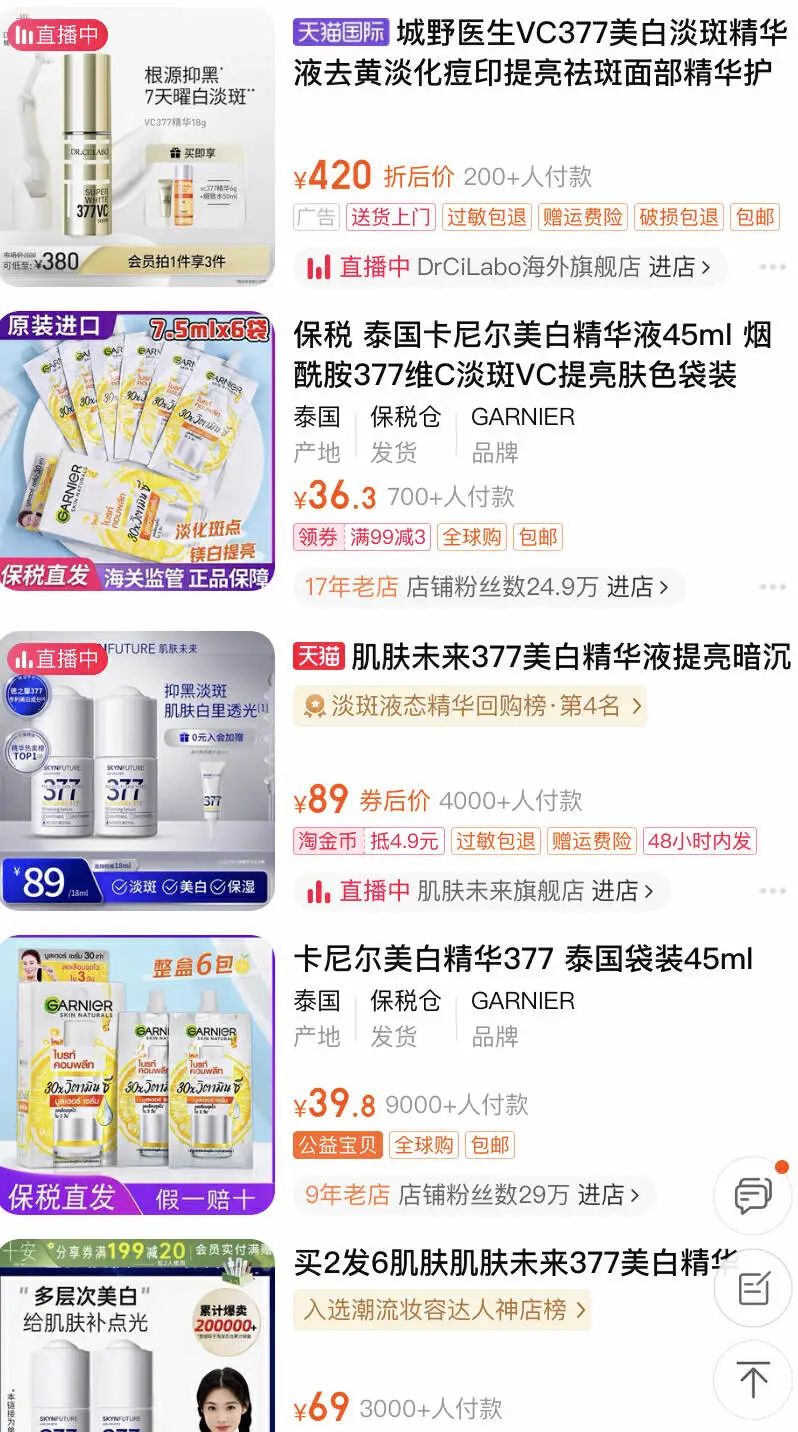Open the 卡尼尔美白精华377 泰国袋装45ml listing
The image size is (798, 1432).
[522, 960]
